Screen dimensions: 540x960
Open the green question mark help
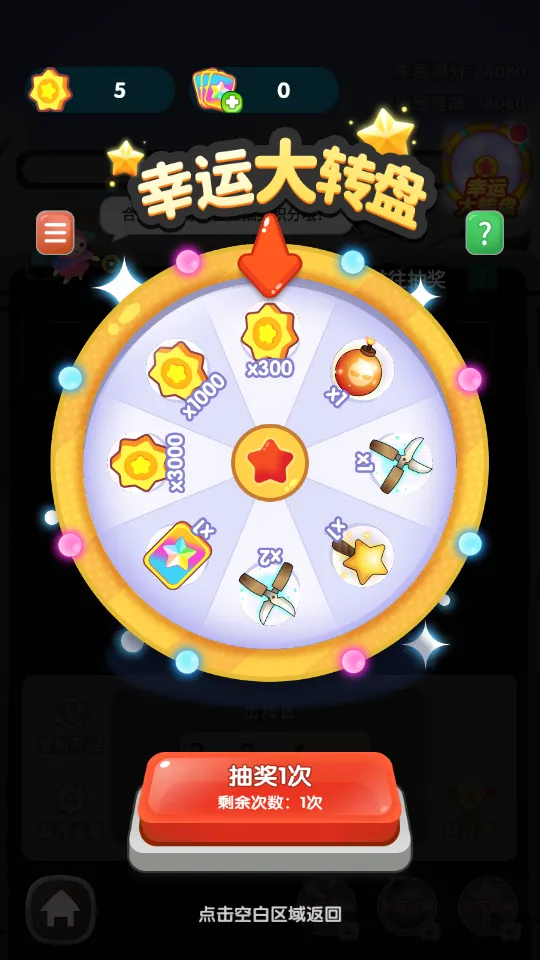(485, 233)
